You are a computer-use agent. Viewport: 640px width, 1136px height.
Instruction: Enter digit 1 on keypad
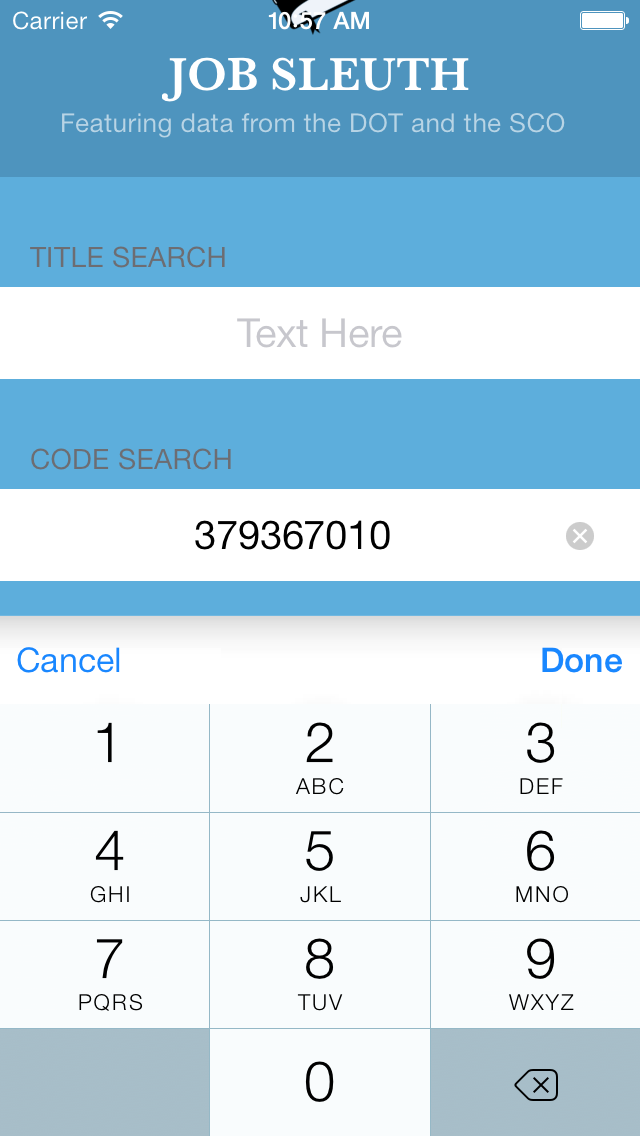pyautogui.click(x=105, y=757)
